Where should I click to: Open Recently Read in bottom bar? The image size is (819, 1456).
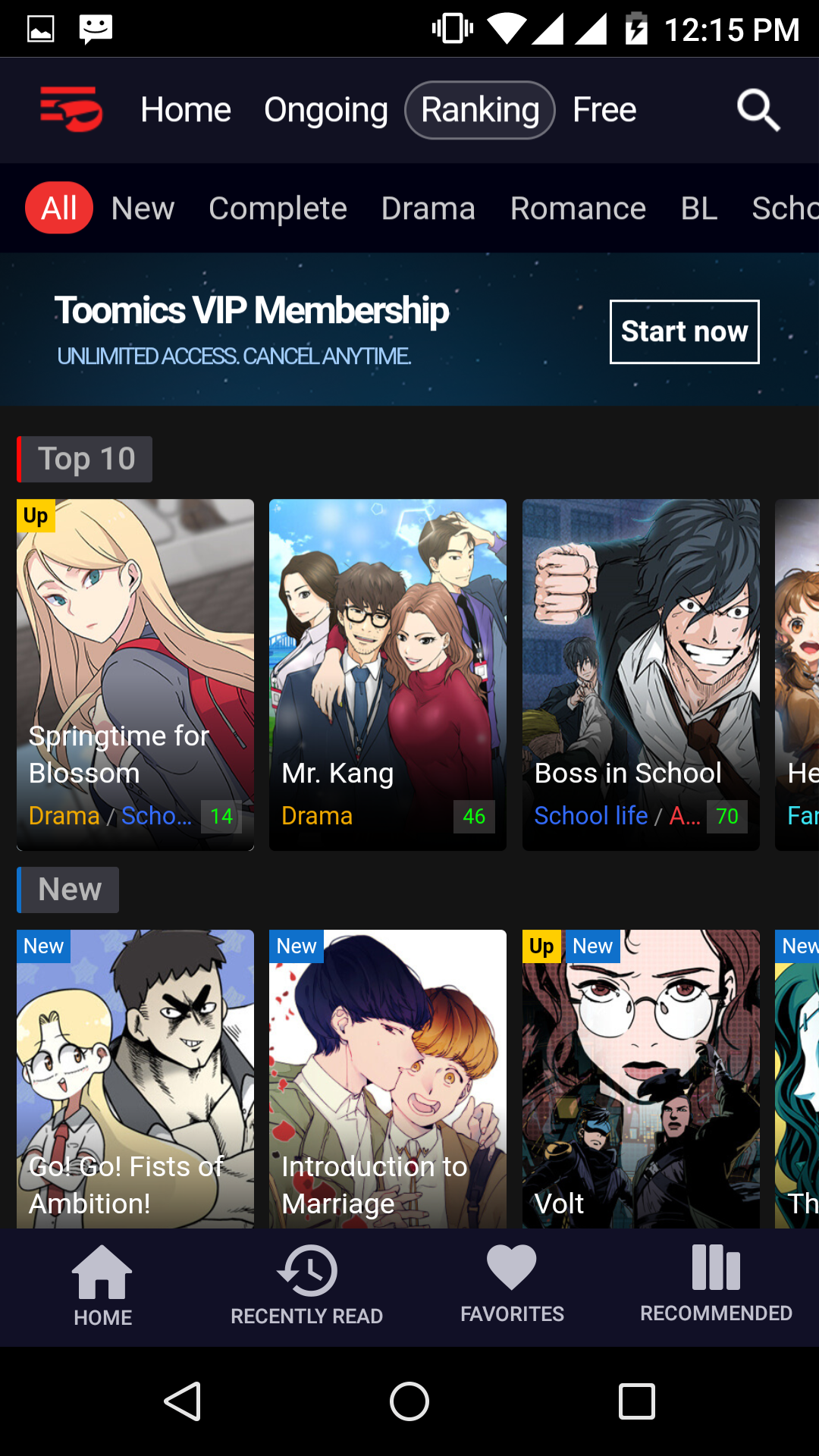pos(306,1286)
